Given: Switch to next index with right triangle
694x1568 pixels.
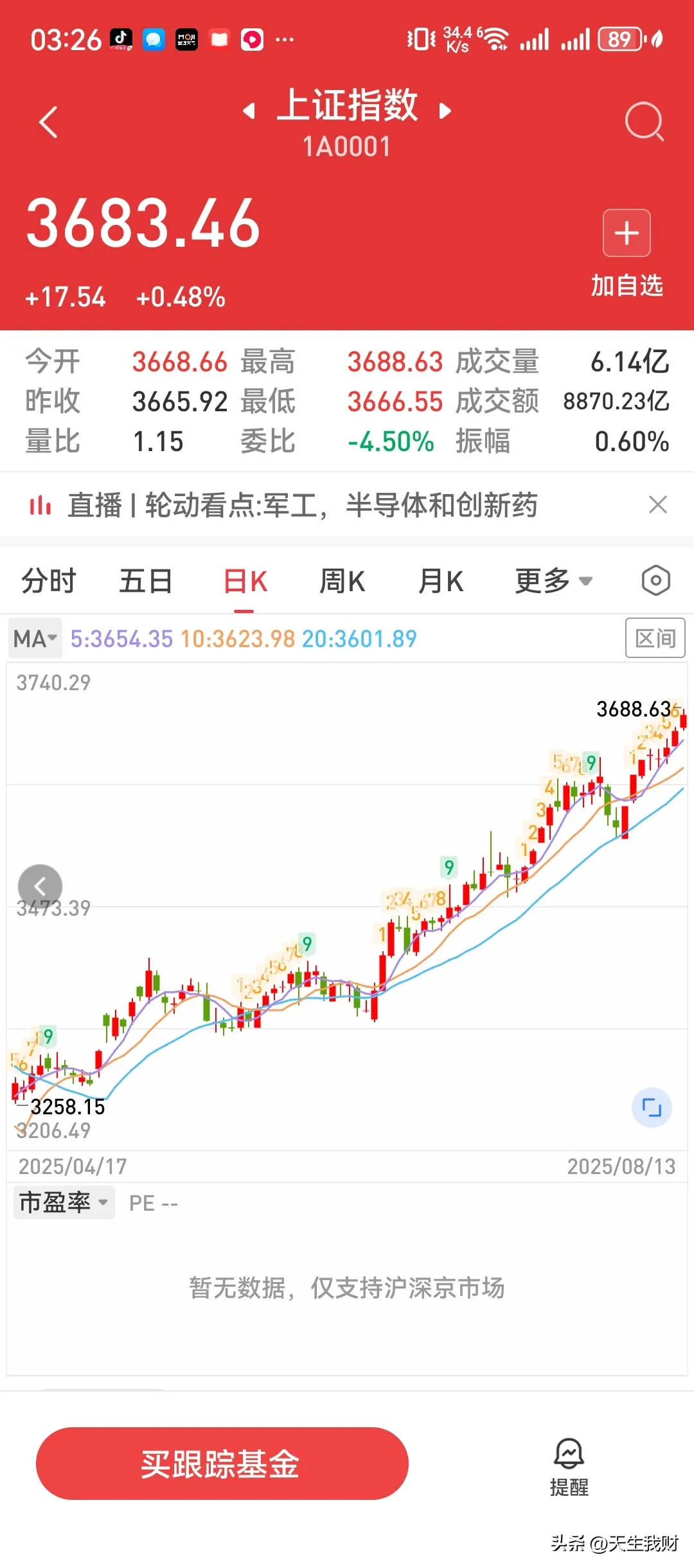Looking at the screenshot, I should (x=445, y=111).
